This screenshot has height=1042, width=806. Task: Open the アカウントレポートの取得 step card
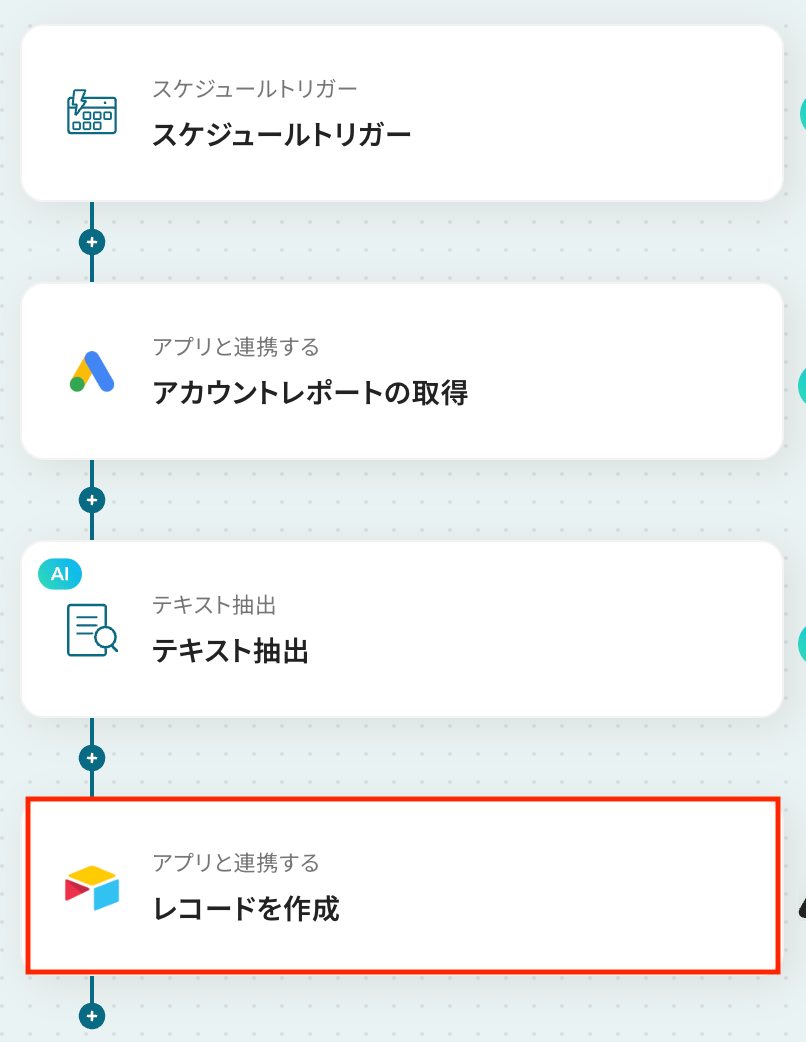coord(401,371)
